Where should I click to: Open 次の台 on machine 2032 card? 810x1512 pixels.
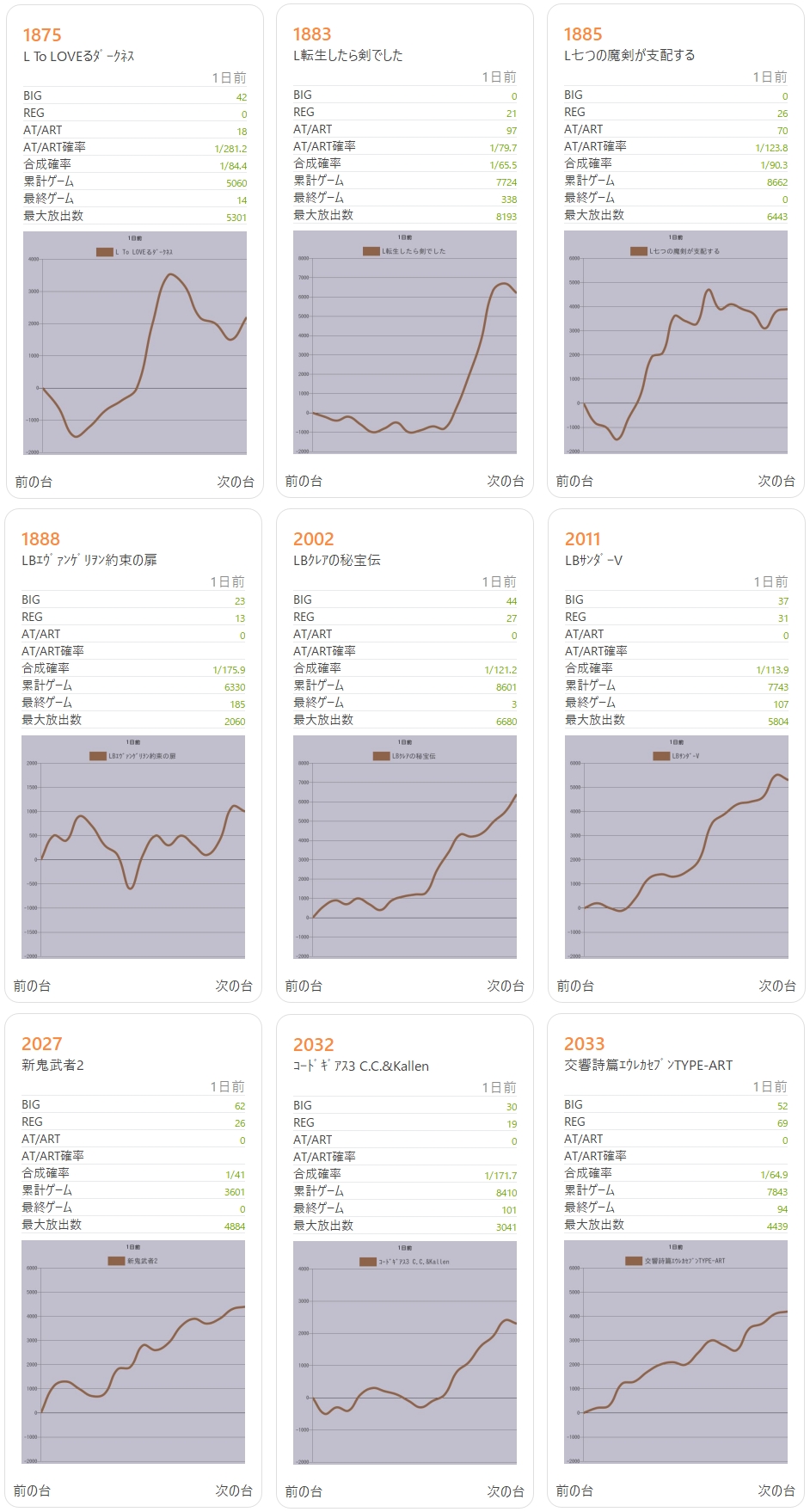pyautogui.click(x=505, y=1491)
